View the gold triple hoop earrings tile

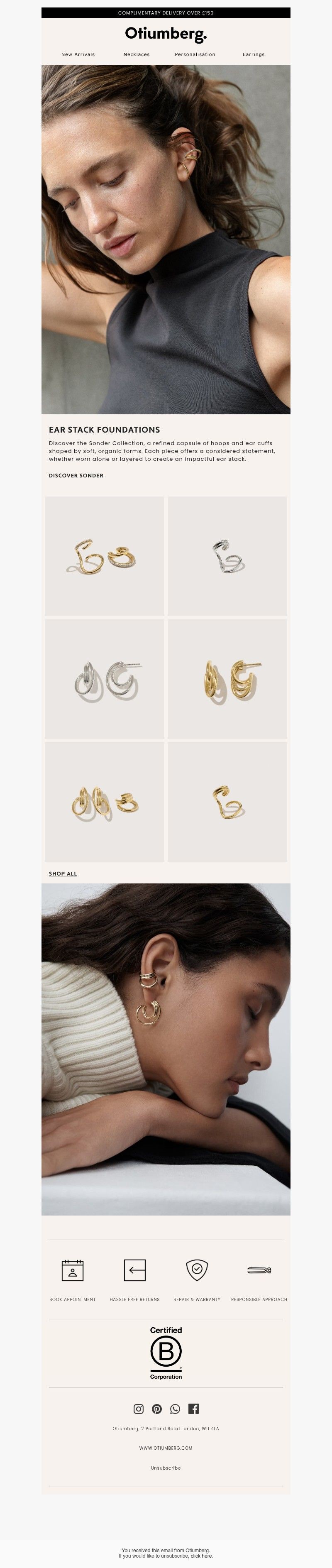pyautogui.click(x=227, y=679)
